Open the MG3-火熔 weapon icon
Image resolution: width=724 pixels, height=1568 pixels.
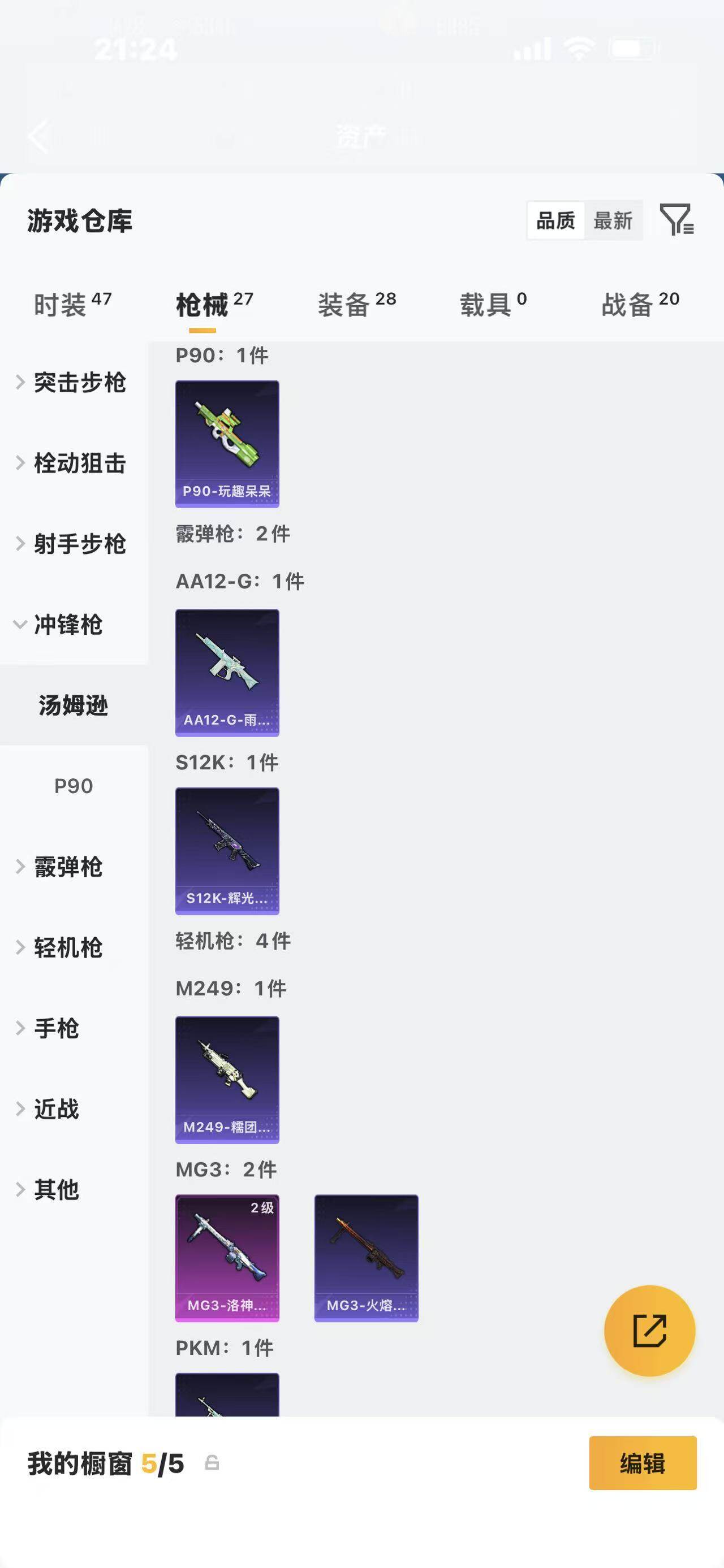366,1257
